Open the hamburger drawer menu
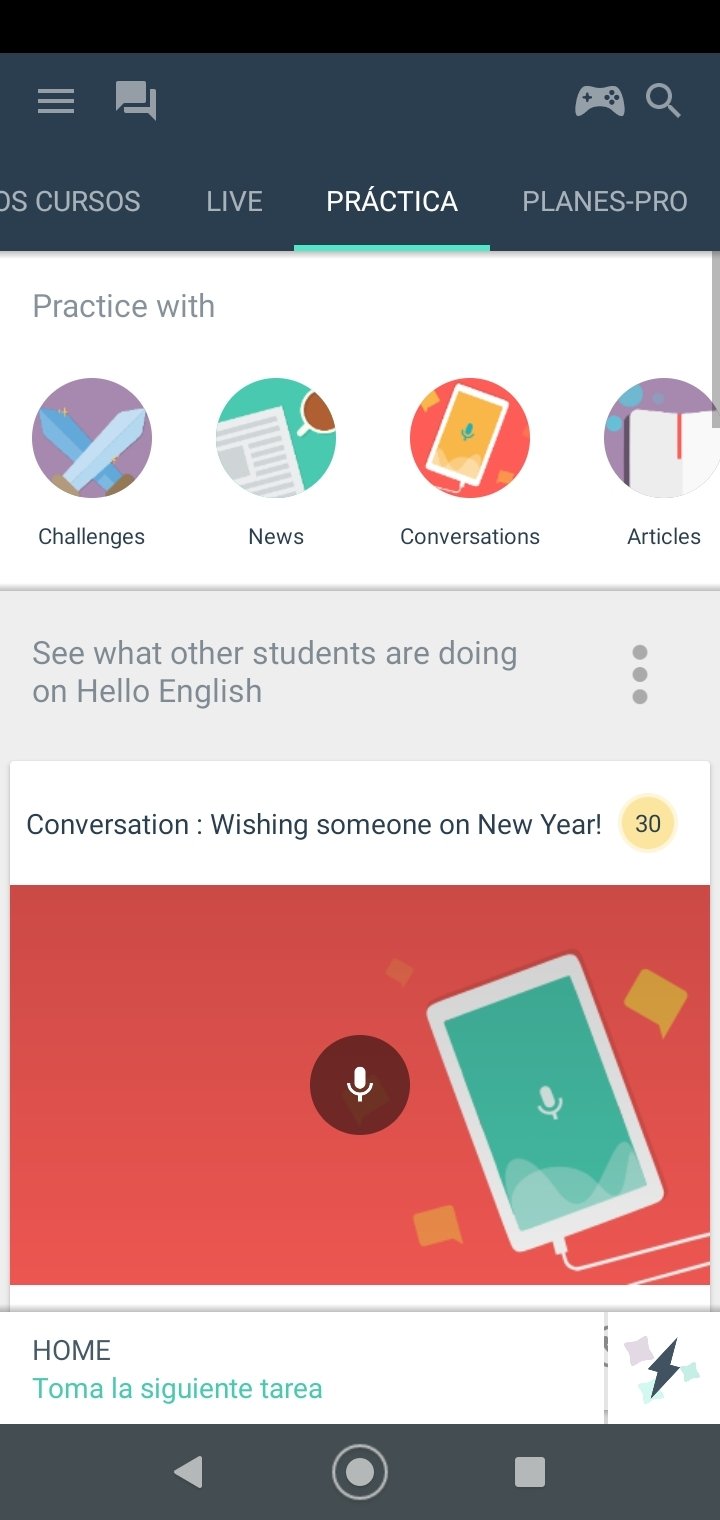Viewport: 720px width, 1520px height. point(56,101)
